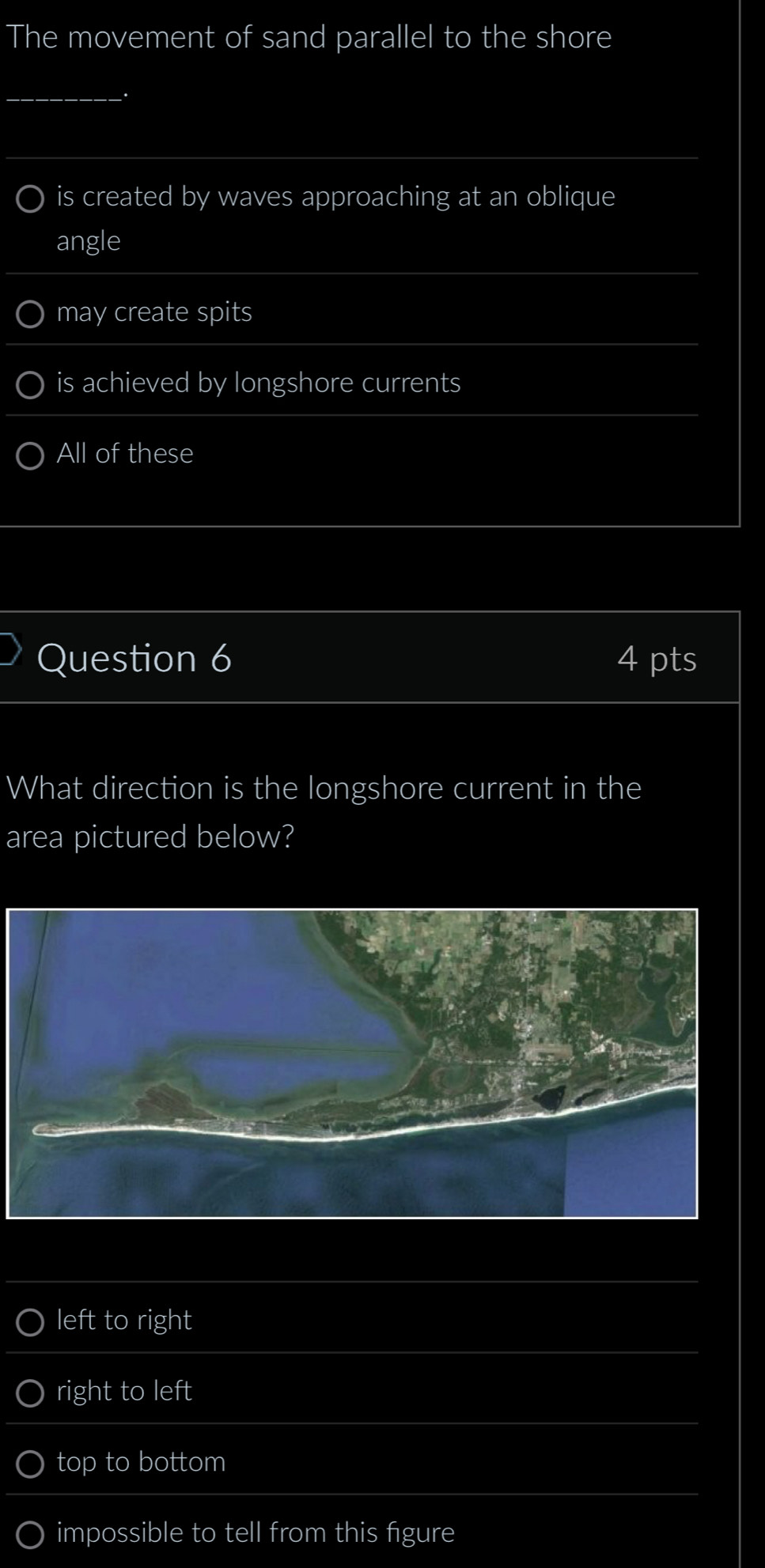Select the "All of these" answer

point(30,455)
